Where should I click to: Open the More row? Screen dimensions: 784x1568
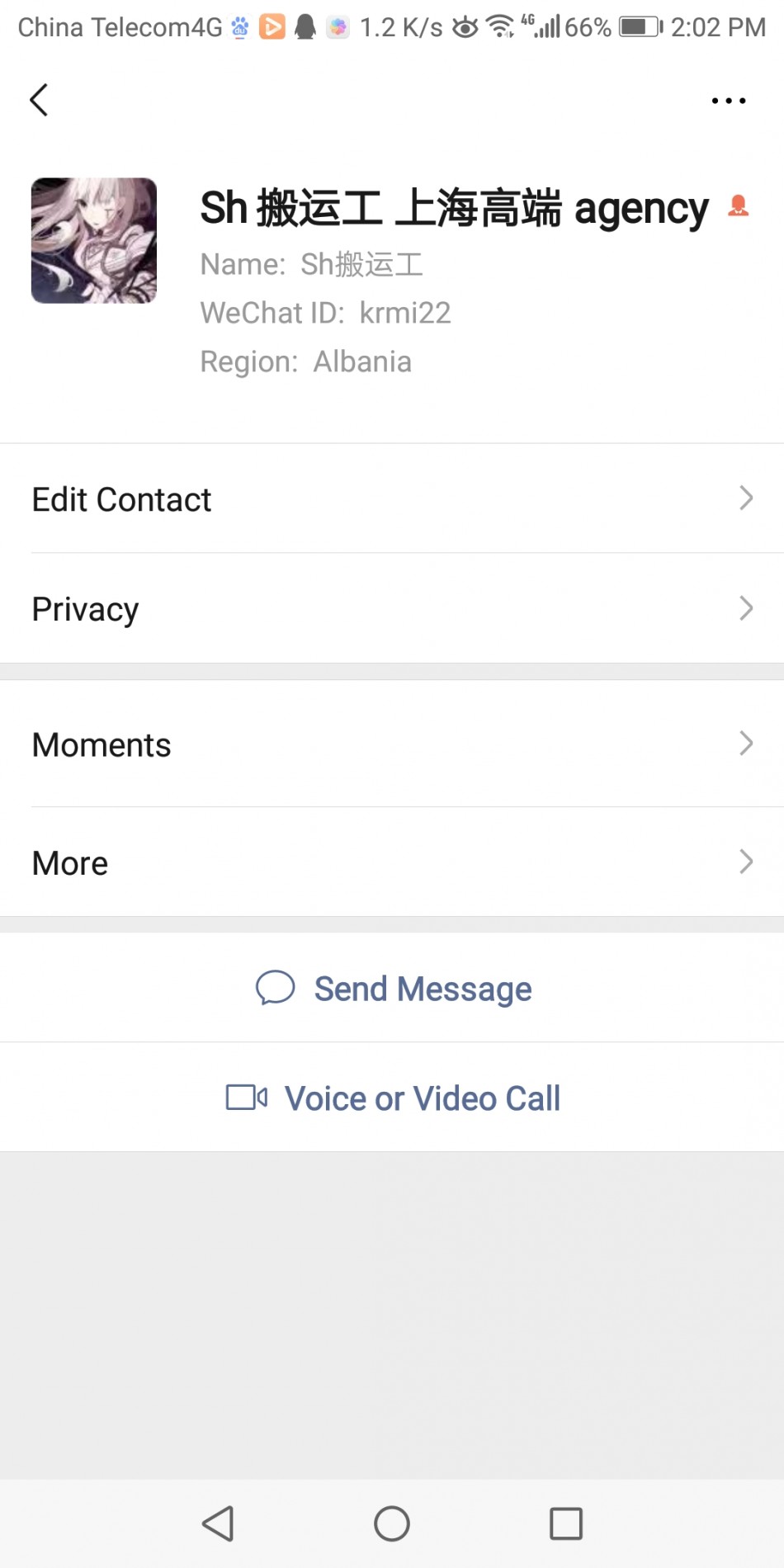(392, 862)
